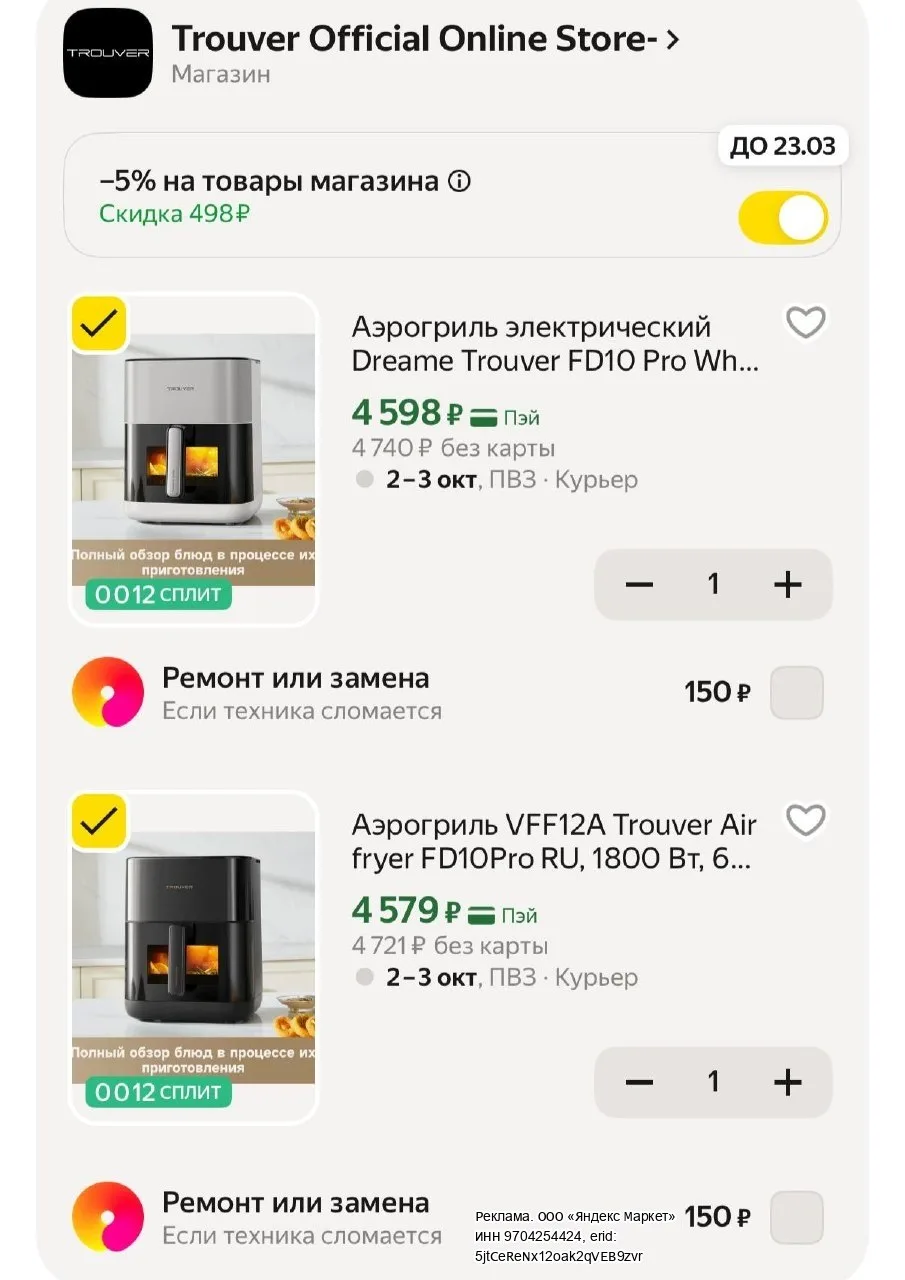The height and width of the screenshot is (1280, 905).
Task: Open Trouver Official Online Store page
Action: coord(426,40)
